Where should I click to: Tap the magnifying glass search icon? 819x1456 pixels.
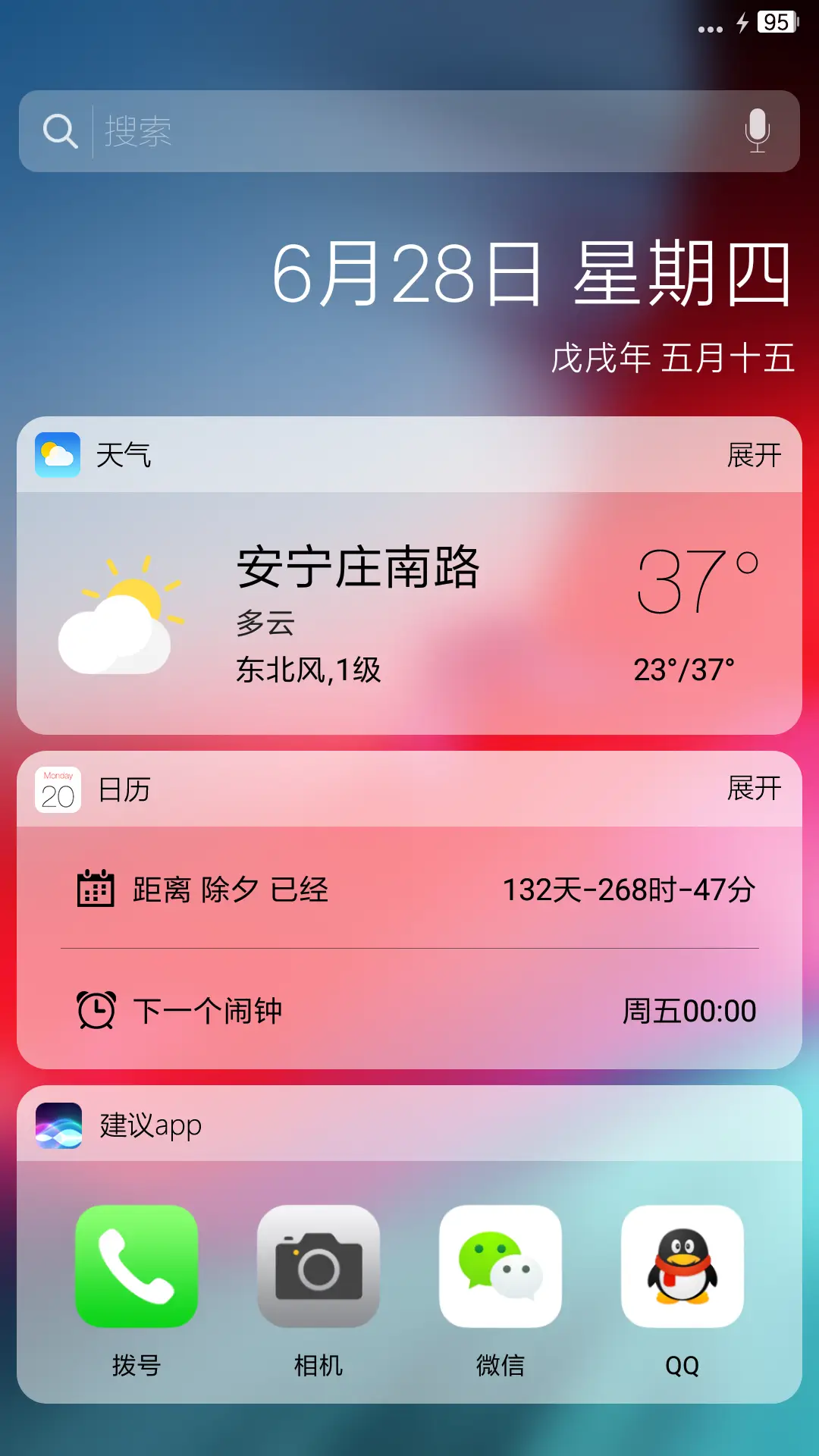point(60,130)
